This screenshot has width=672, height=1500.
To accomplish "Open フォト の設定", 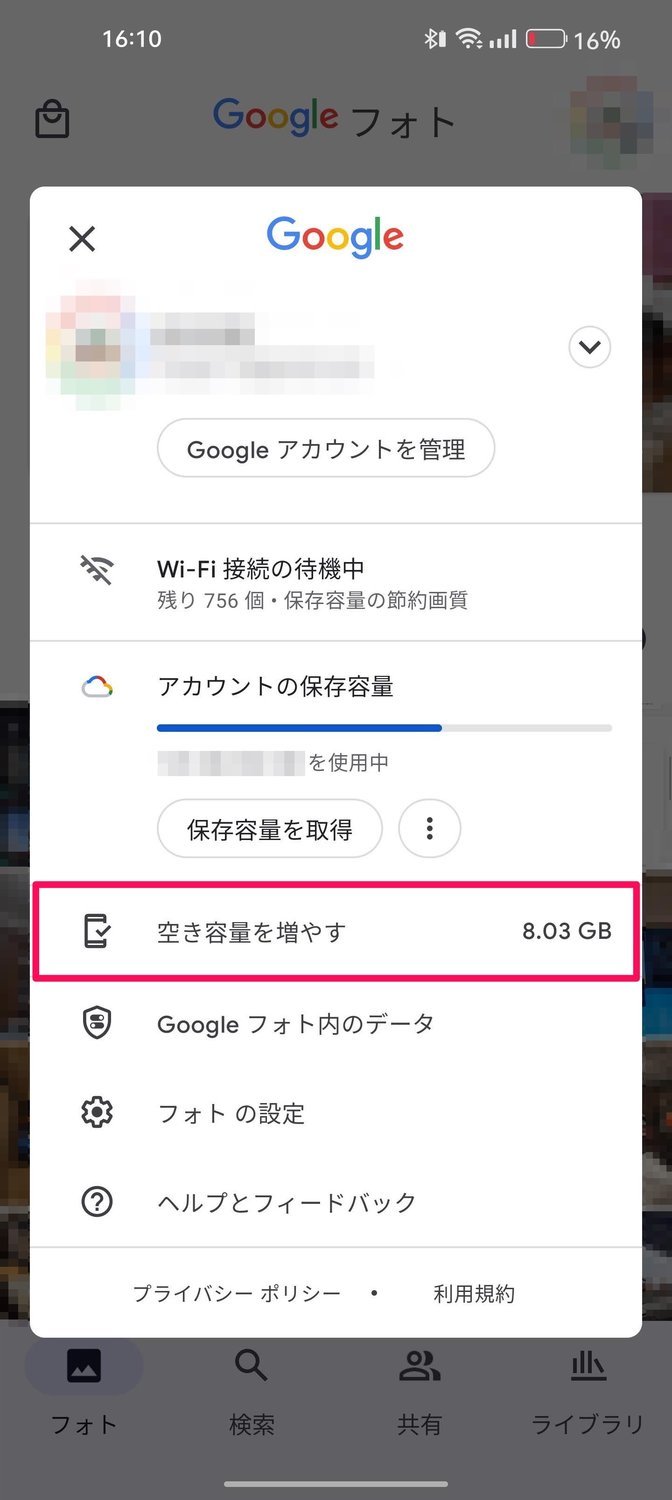I will coord(336,1113).
